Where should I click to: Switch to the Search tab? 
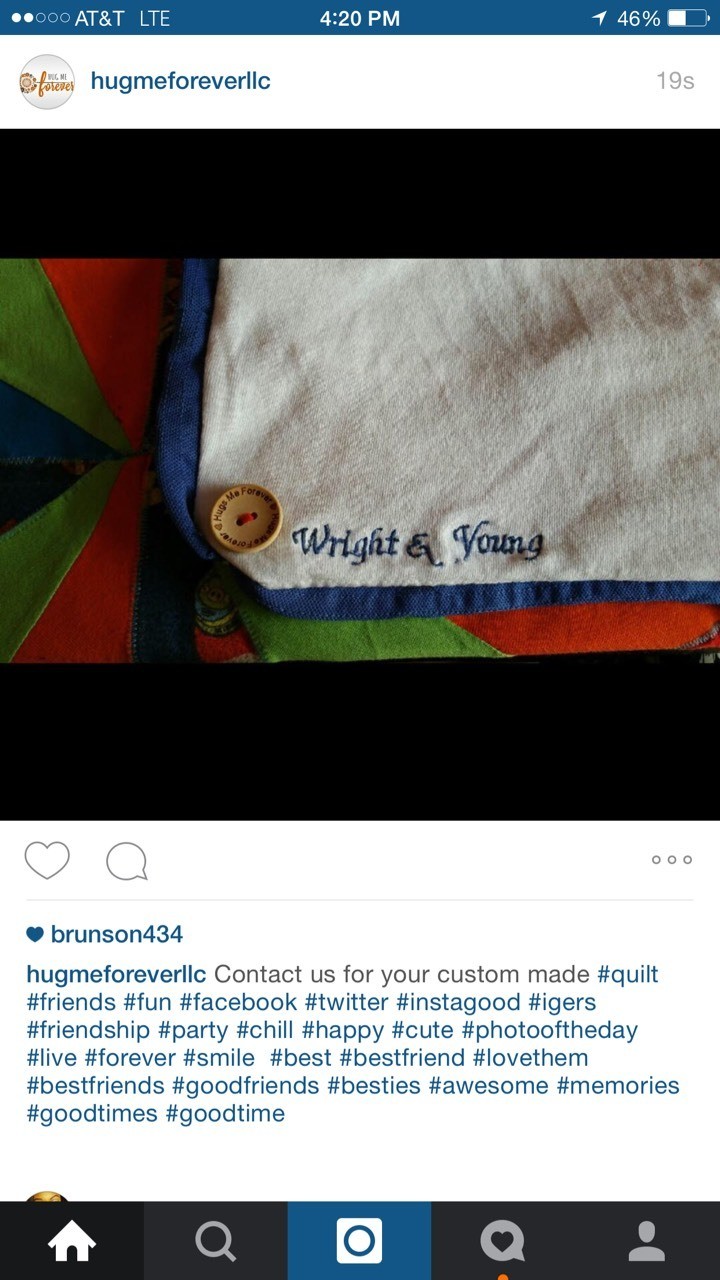216,1241
